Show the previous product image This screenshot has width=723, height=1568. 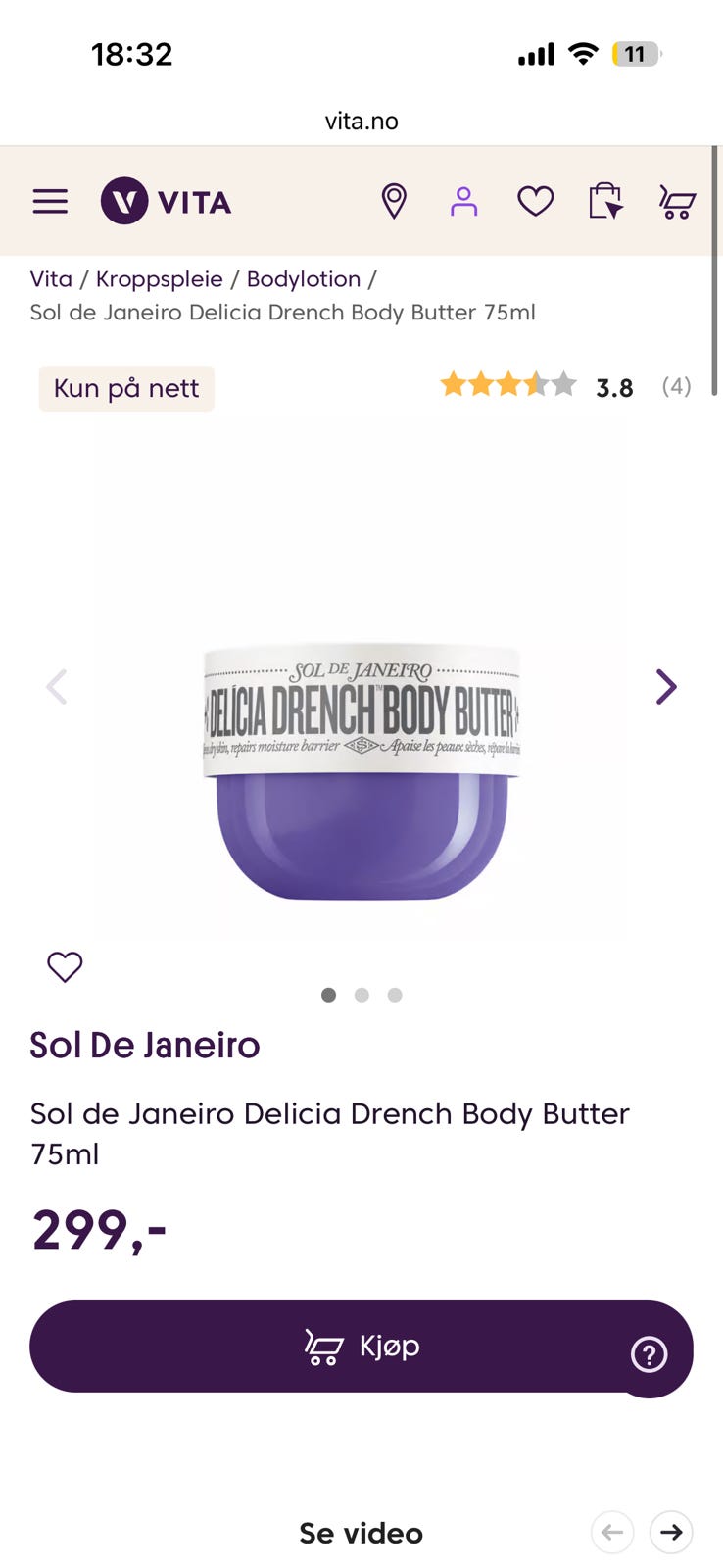[57, 687]
